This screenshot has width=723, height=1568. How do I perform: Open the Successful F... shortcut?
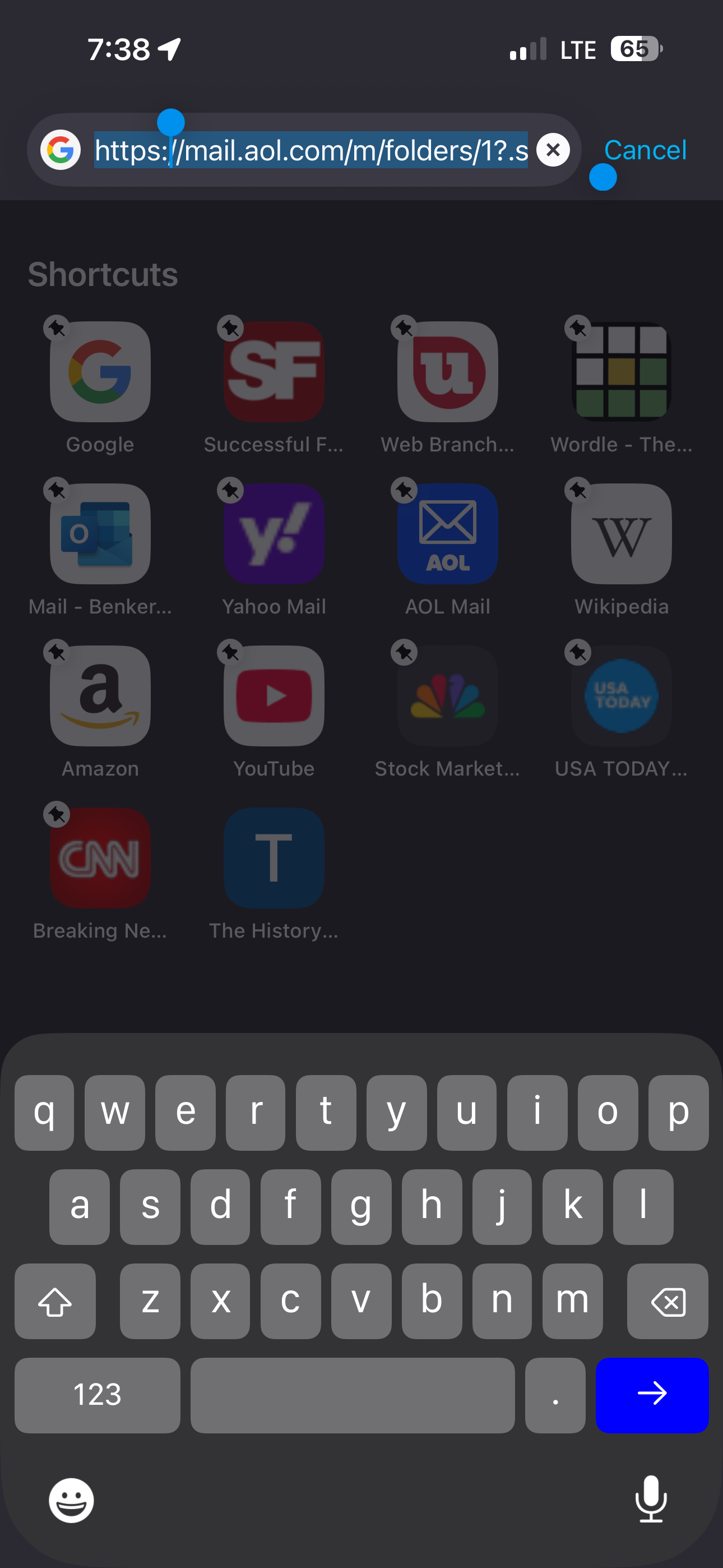click(274, 372)
